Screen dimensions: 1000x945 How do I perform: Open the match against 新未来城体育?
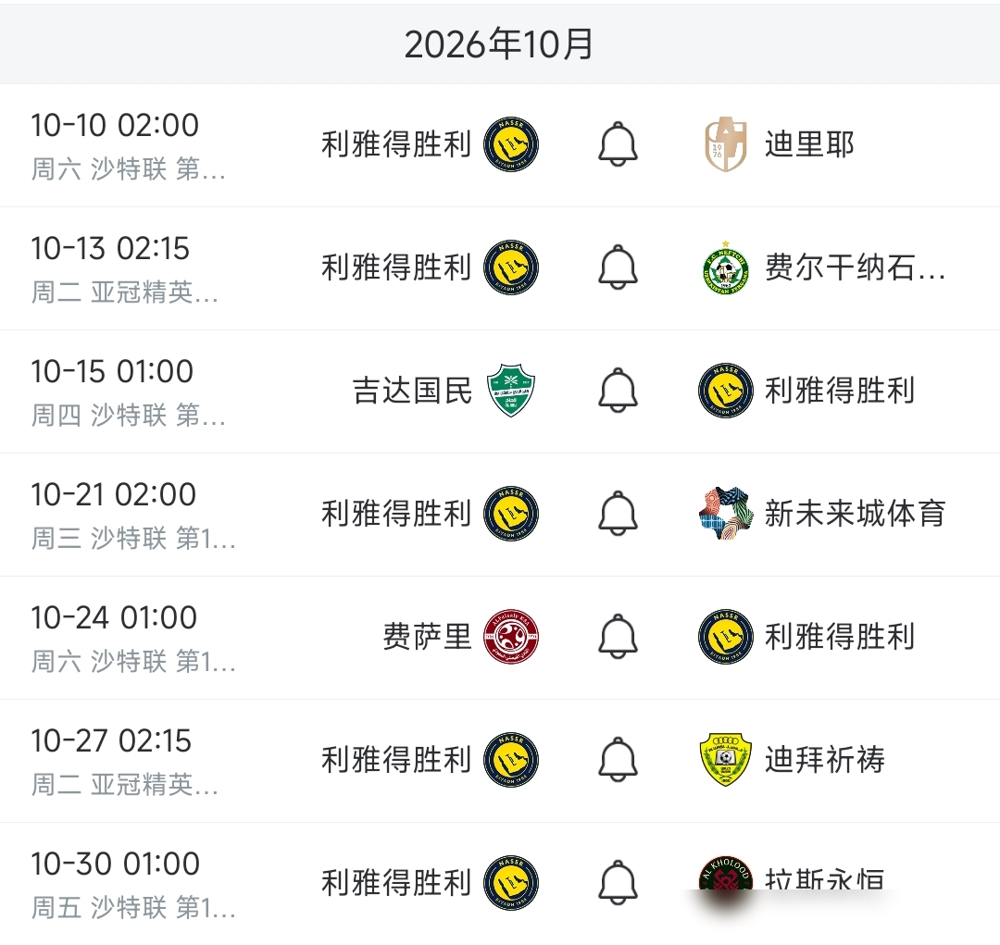[500, 515]
